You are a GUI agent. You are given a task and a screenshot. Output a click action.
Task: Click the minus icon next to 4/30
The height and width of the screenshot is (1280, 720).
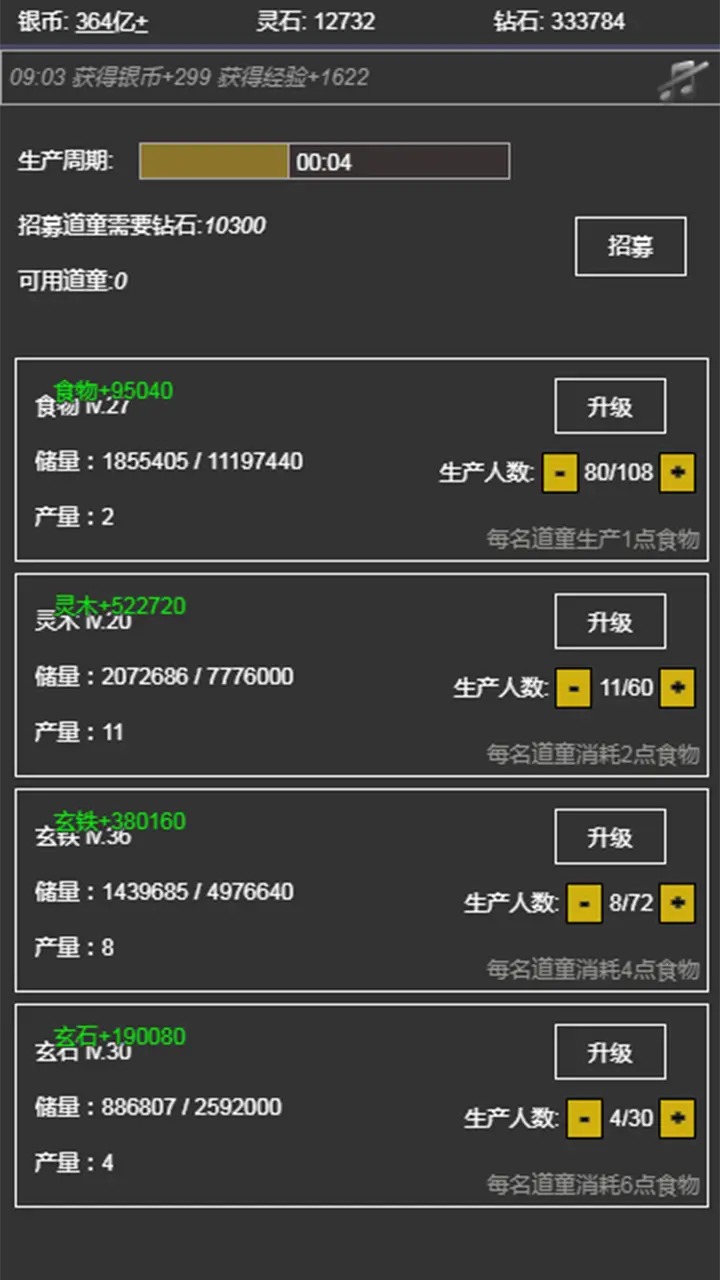(584, 1119)
